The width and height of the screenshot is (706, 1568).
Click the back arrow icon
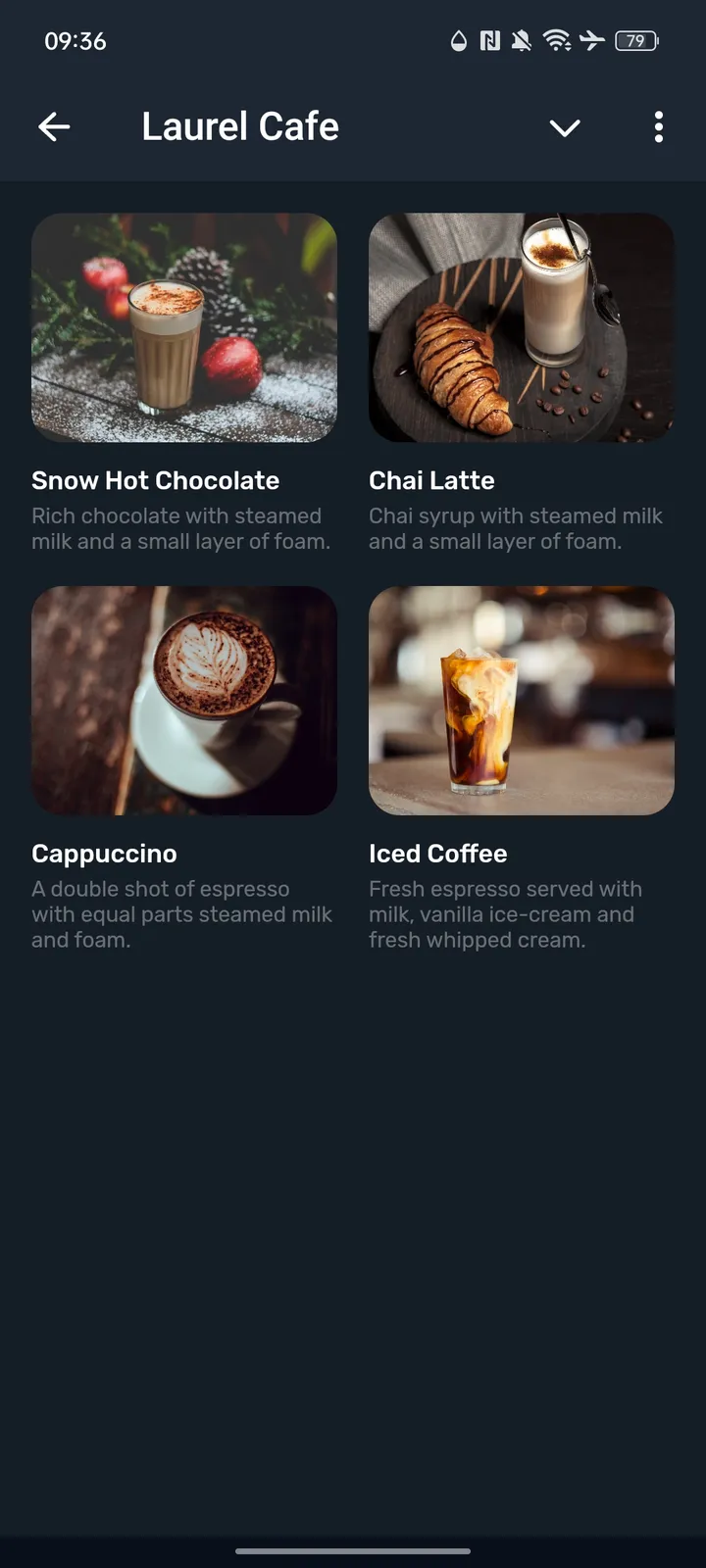point(55,127)
